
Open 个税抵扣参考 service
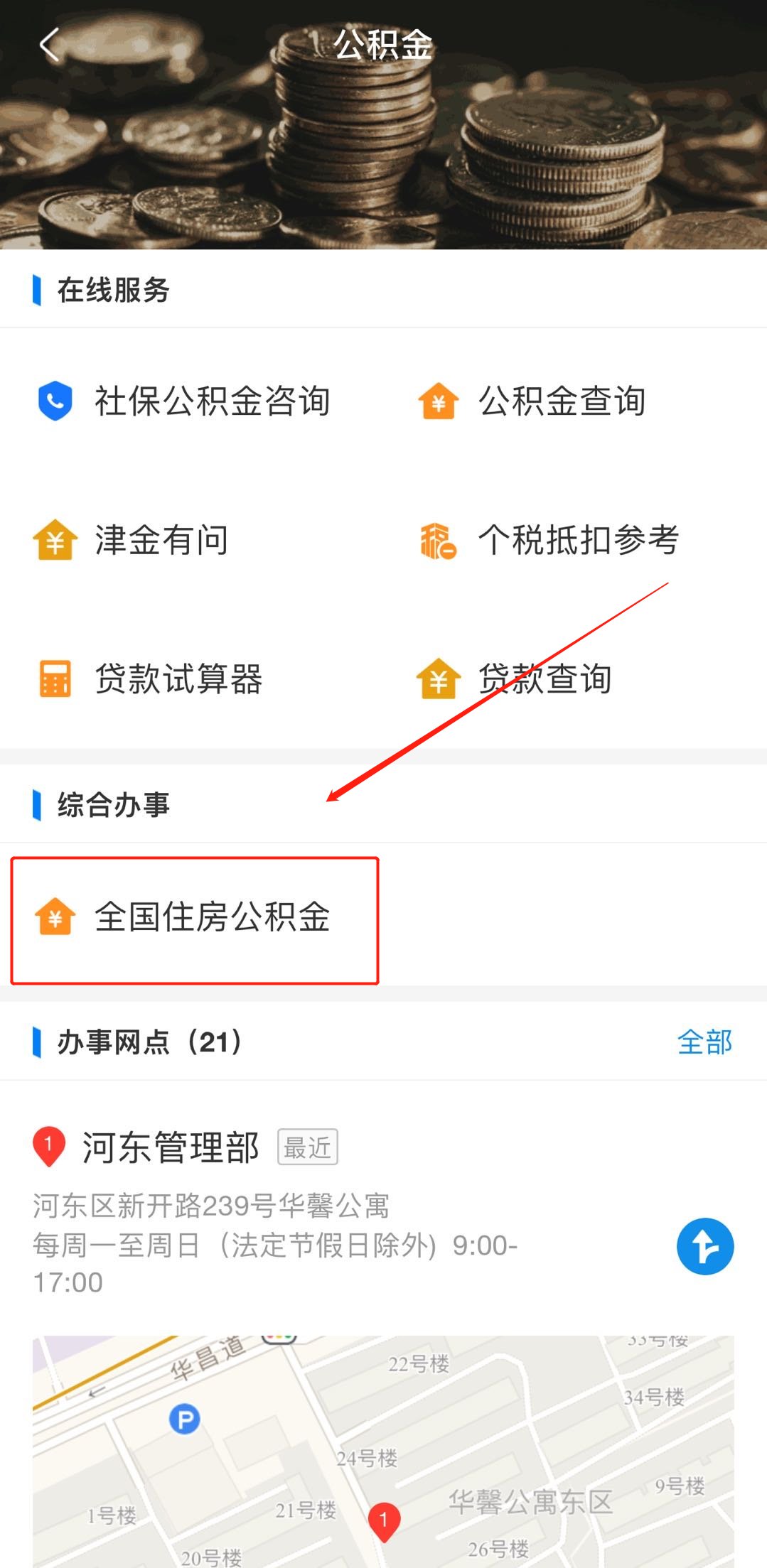pos(548,540)
